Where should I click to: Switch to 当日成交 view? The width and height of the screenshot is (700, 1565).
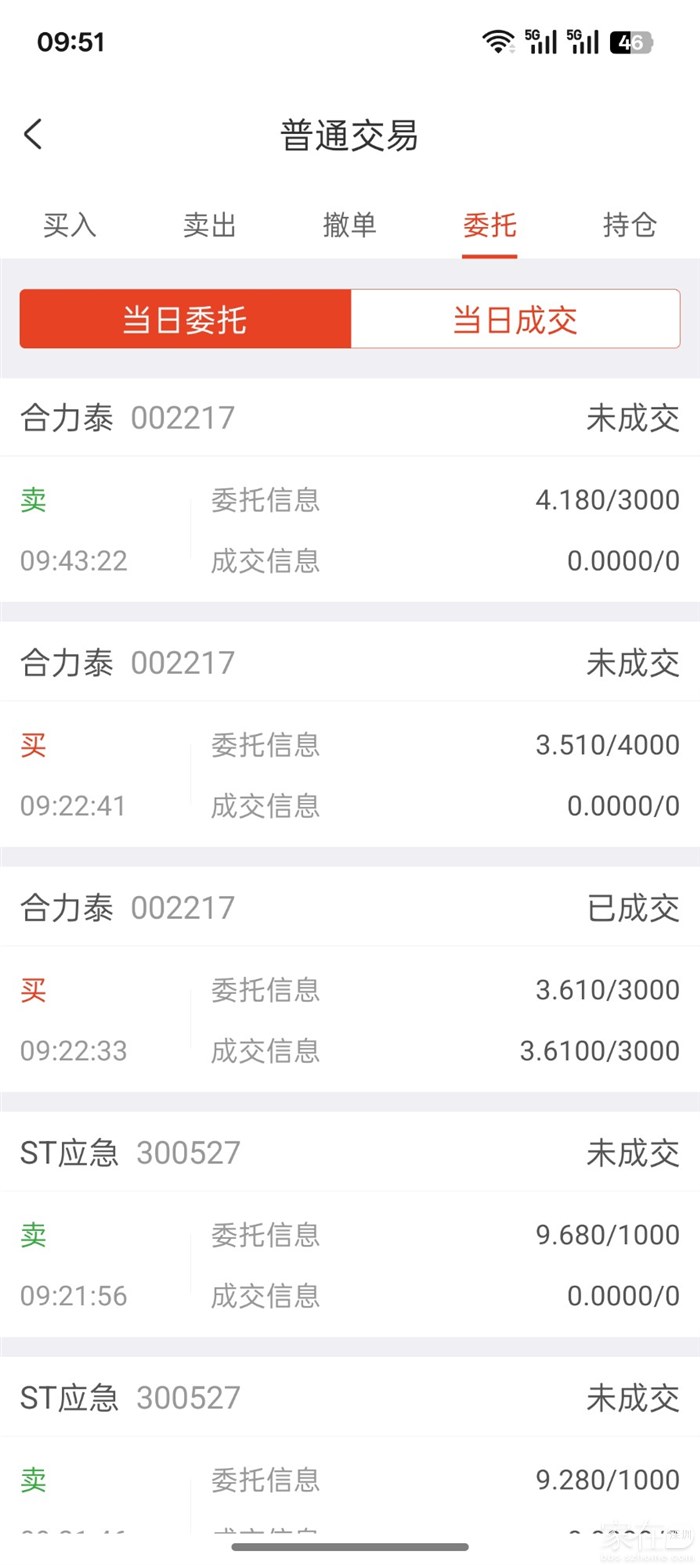[515, 320]
